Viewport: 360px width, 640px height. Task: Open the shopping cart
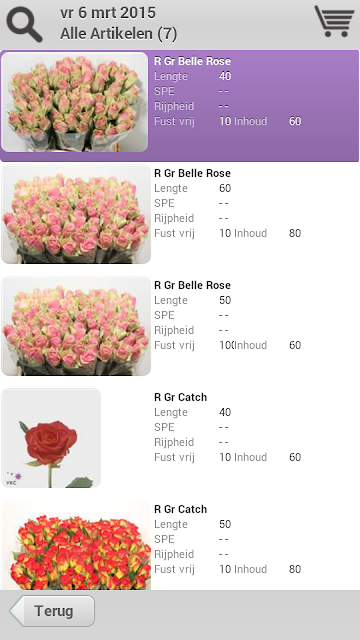334,21
